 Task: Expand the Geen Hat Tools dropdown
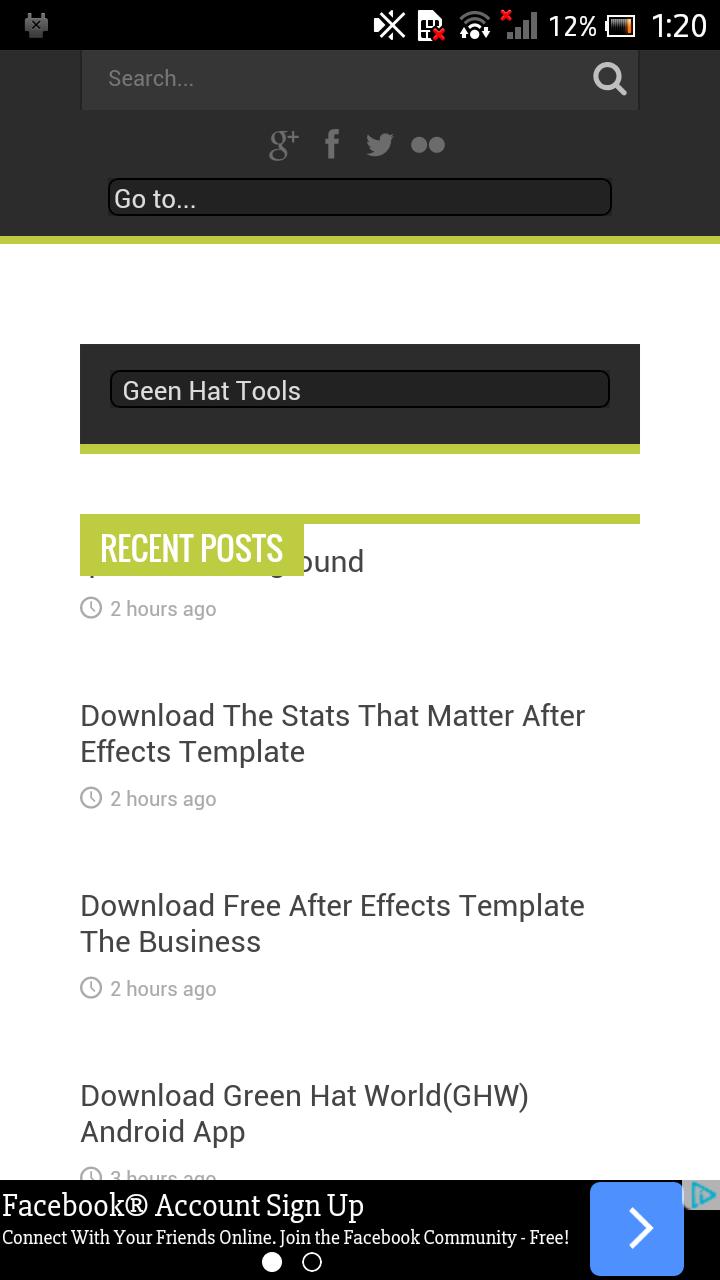tap(360, 390)
